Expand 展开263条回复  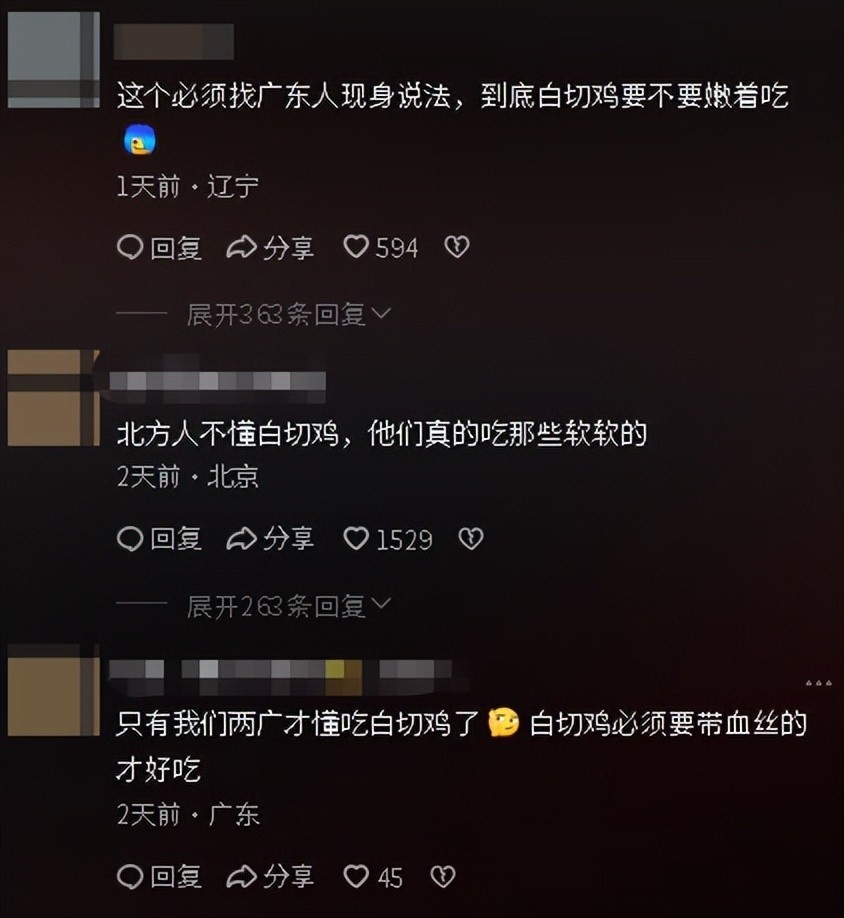point(289,607)
